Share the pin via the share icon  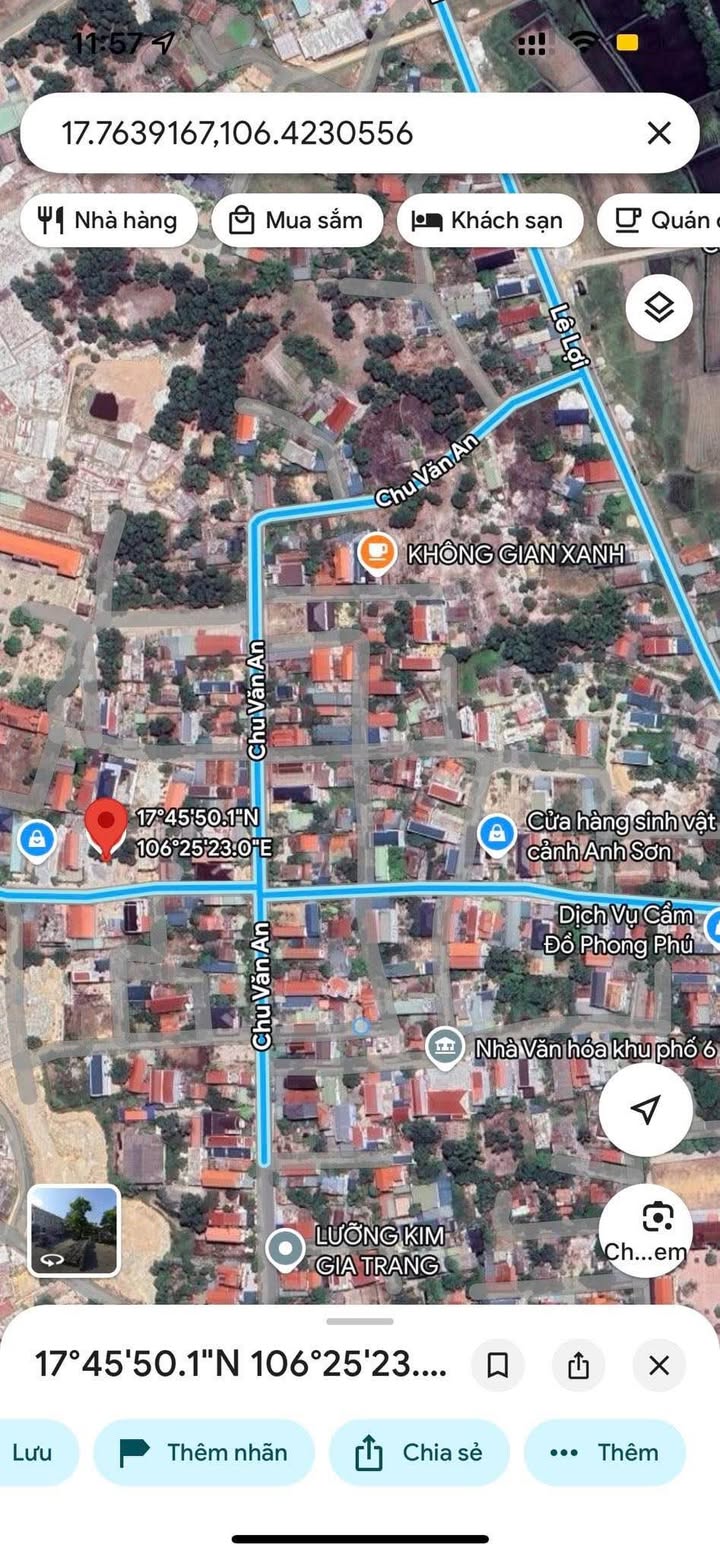pyautogui.click(x=578, y=1365)
